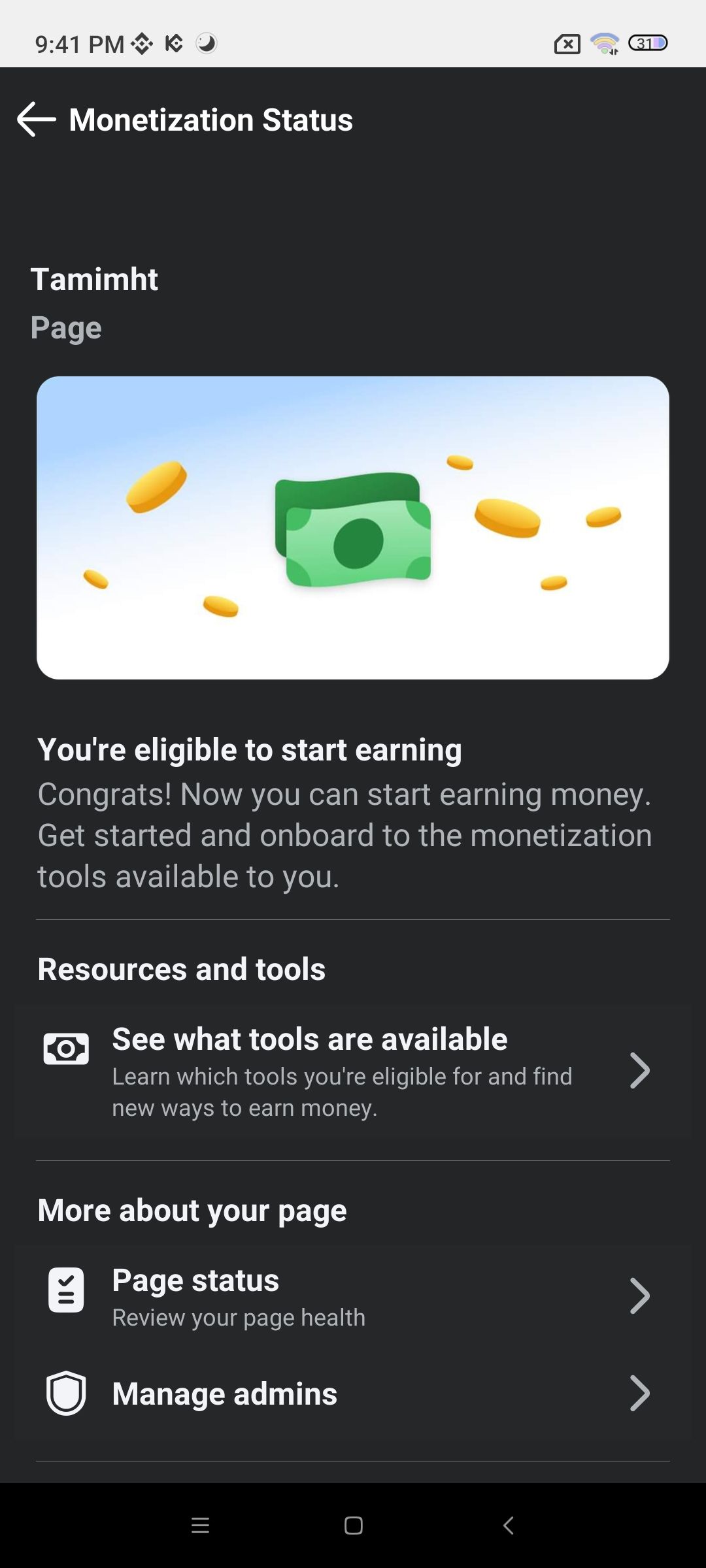
Task: Open recent apps from navigation bar
Action: (200, 1526)
